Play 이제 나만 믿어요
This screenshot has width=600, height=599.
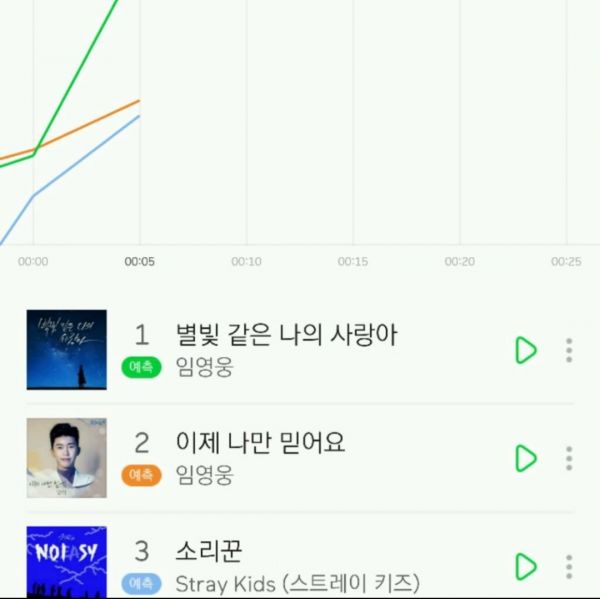pyautogui.click(x=525, y=458)
